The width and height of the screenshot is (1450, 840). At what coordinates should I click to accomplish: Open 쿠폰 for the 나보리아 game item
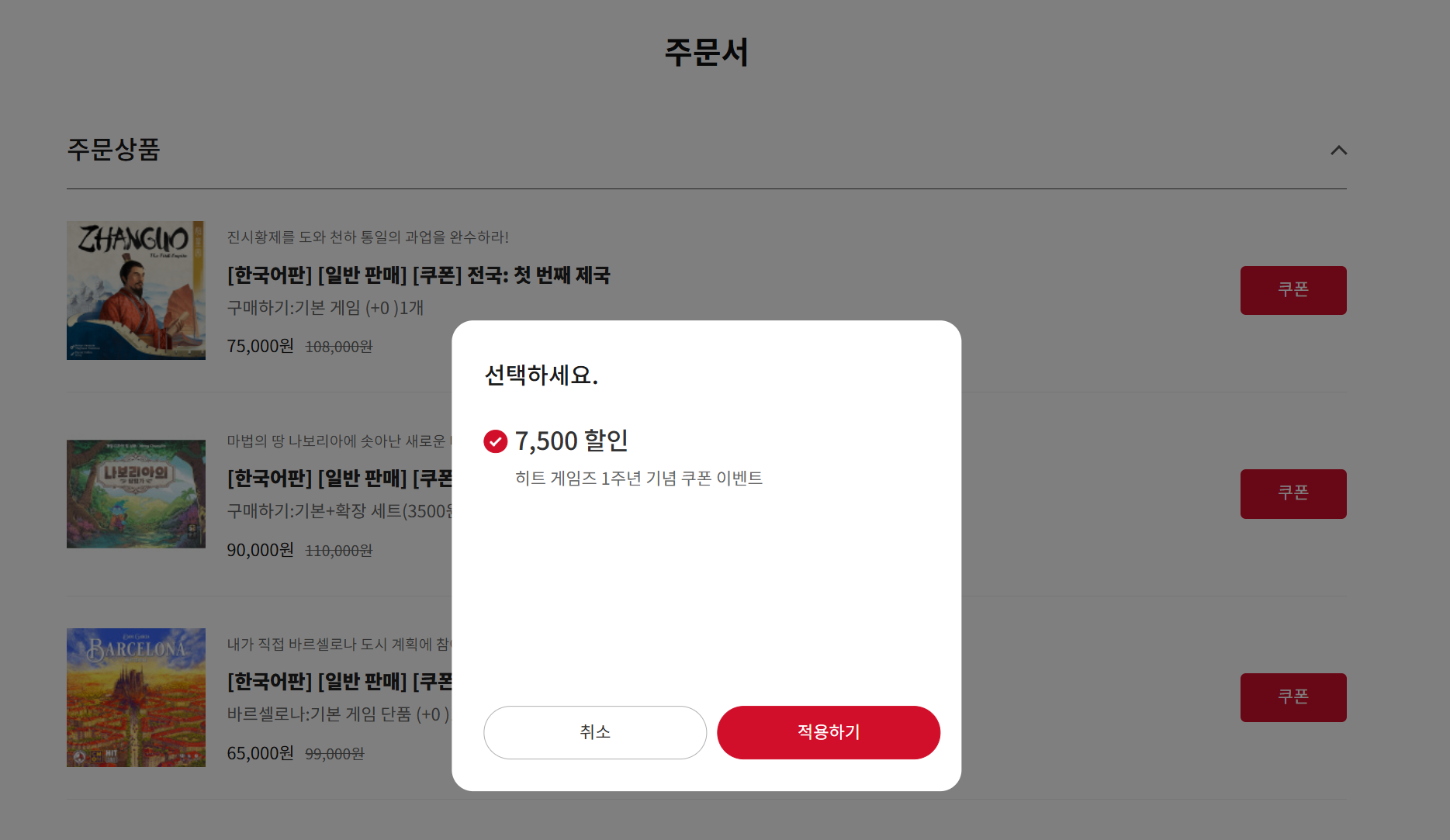tap(1293, 493)
